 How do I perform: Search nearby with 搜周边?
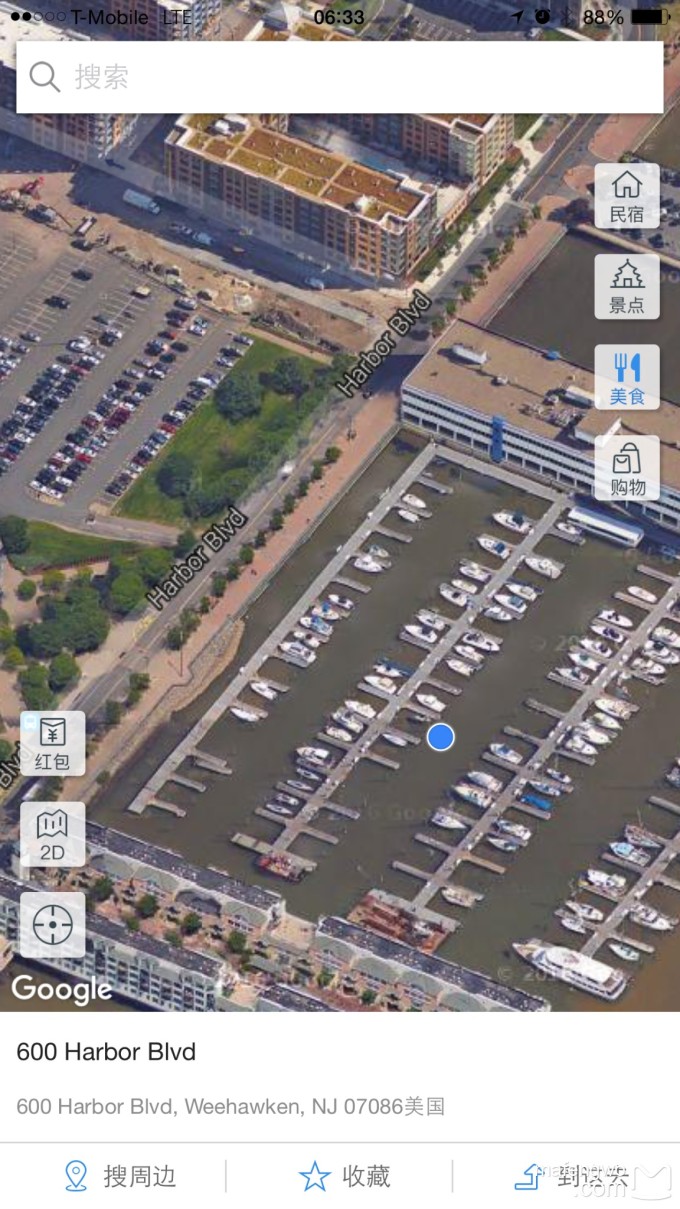[x=120, y=1176]
